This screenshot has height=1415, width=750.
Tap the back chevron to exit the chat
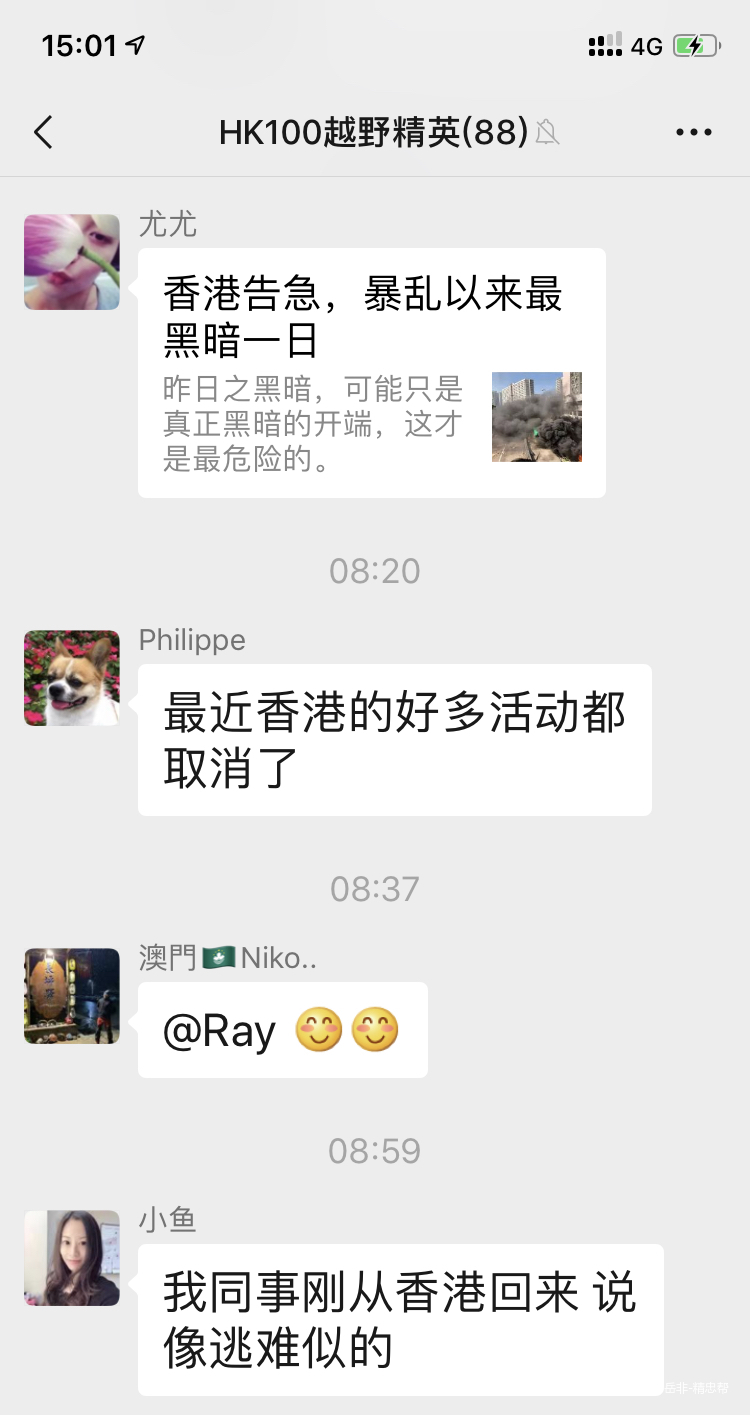tap(42, 131)
